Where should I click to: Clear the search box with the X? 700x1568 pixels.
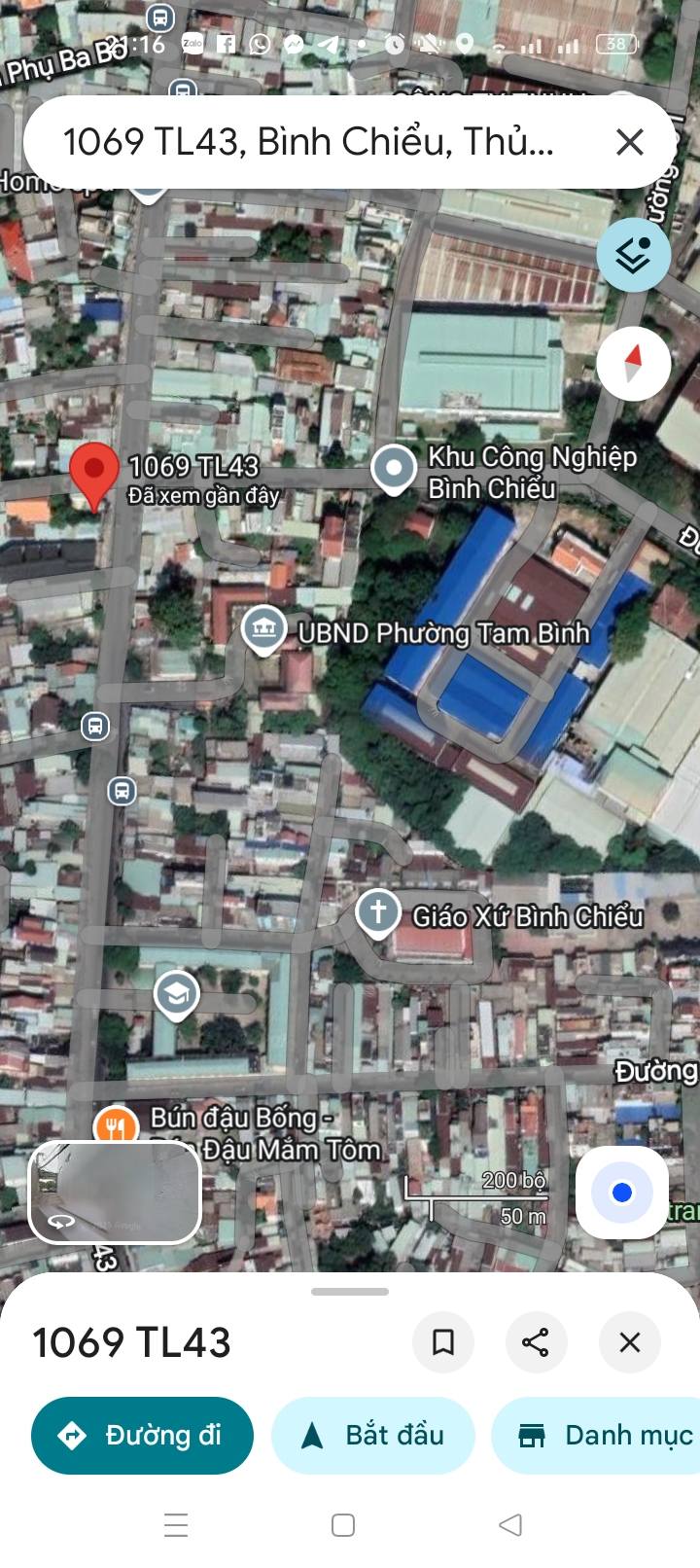629,142
